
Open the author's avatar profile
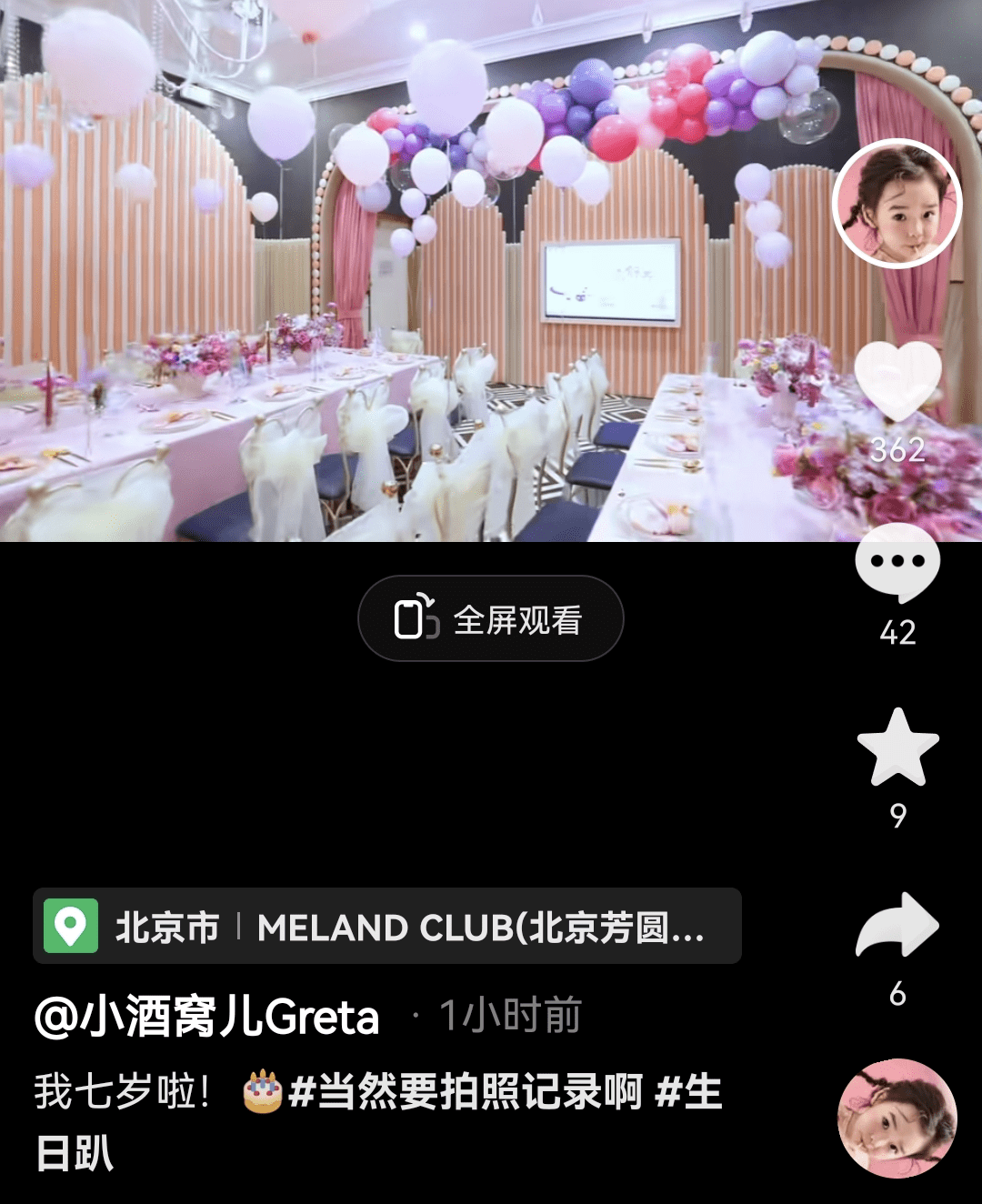coord(897,204)
